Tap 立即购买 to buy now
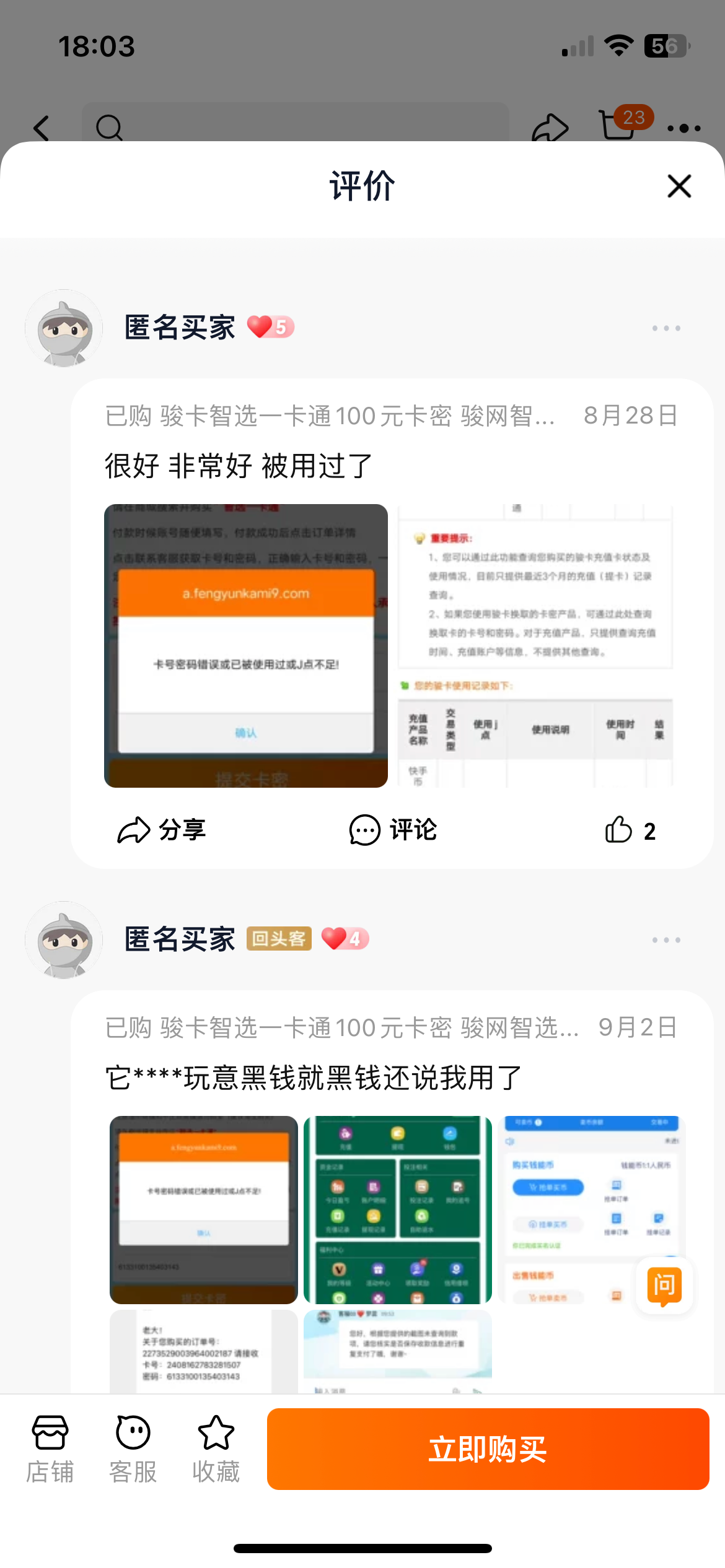Viewport: 725px width, 1568px height. 488,1449
